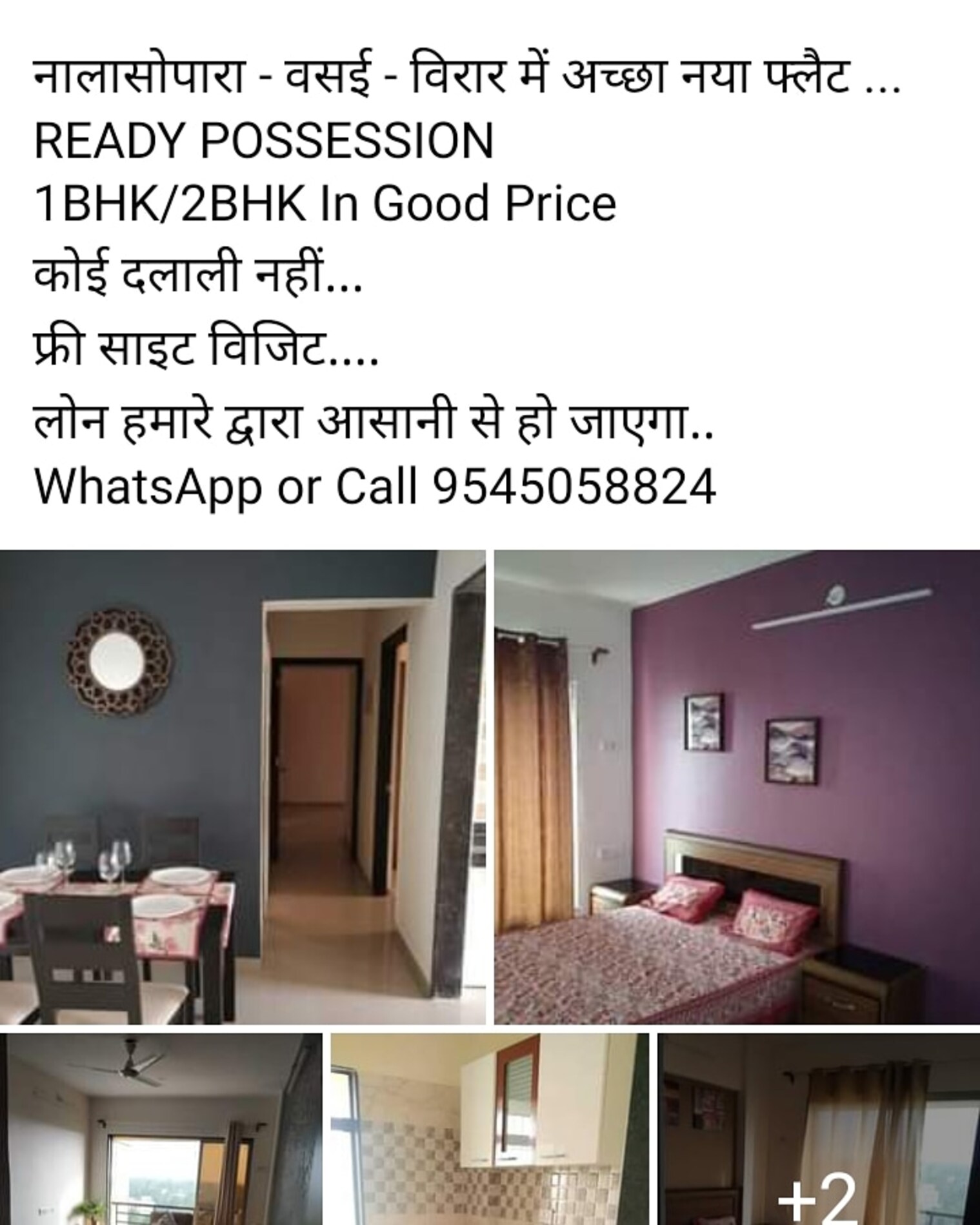Open the kitchen cabinet photo
Image resolution: width=980 pixels, height=1225 pixels.
pos(489,1129)
